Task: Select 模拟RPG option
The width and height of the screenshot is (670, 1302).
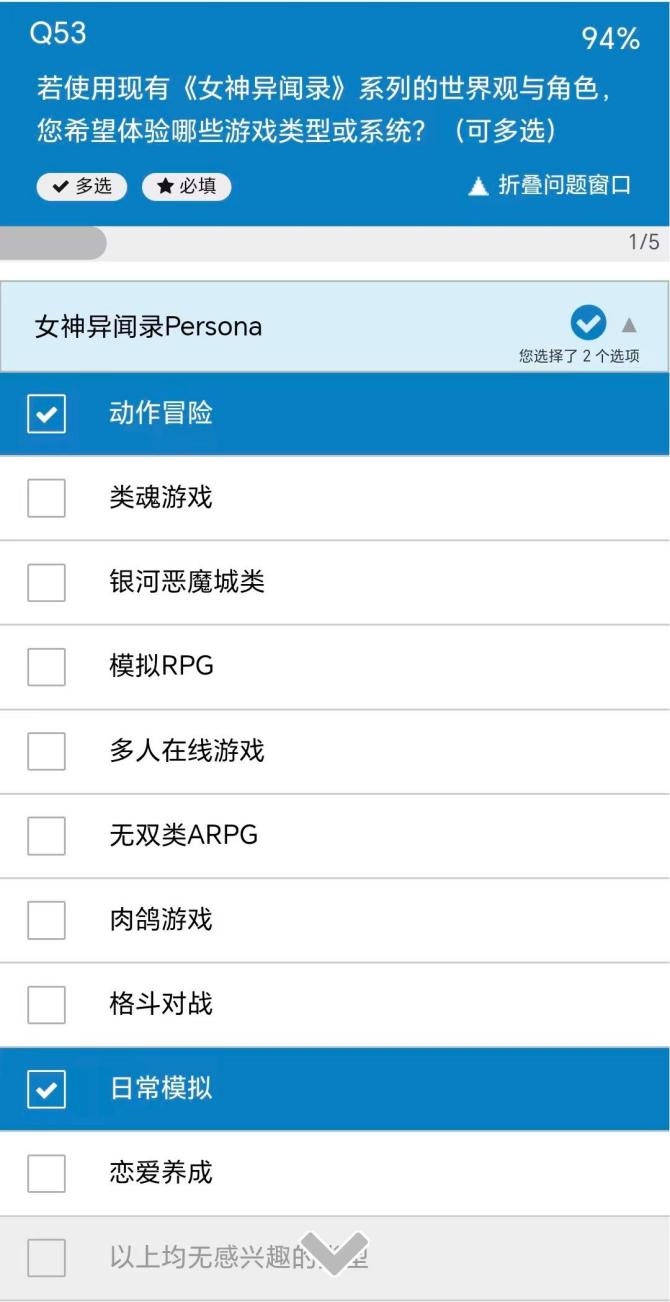Action: point(46,667)
